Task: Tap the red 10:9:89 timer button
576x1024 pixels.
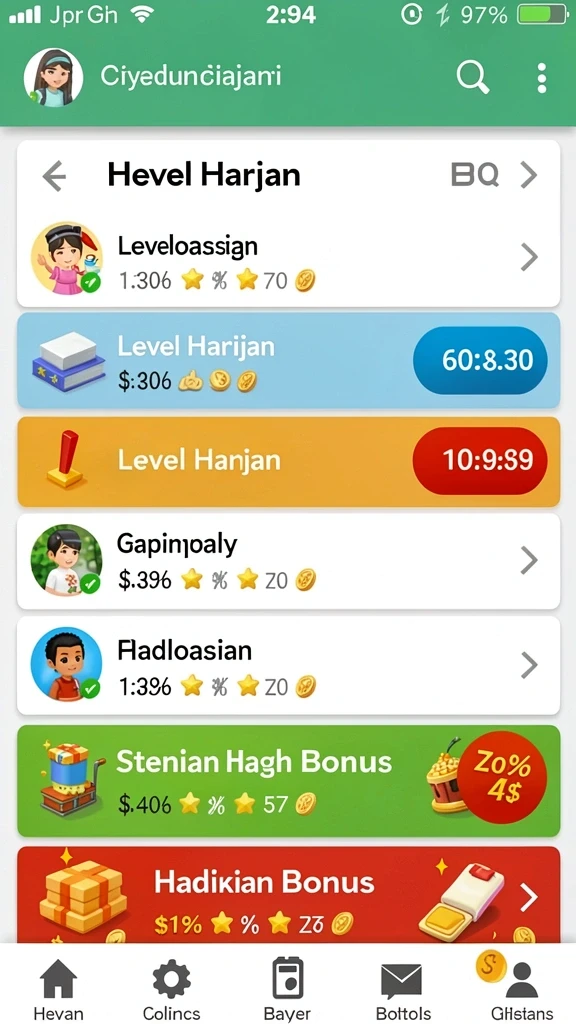Action: coord(480,460)
